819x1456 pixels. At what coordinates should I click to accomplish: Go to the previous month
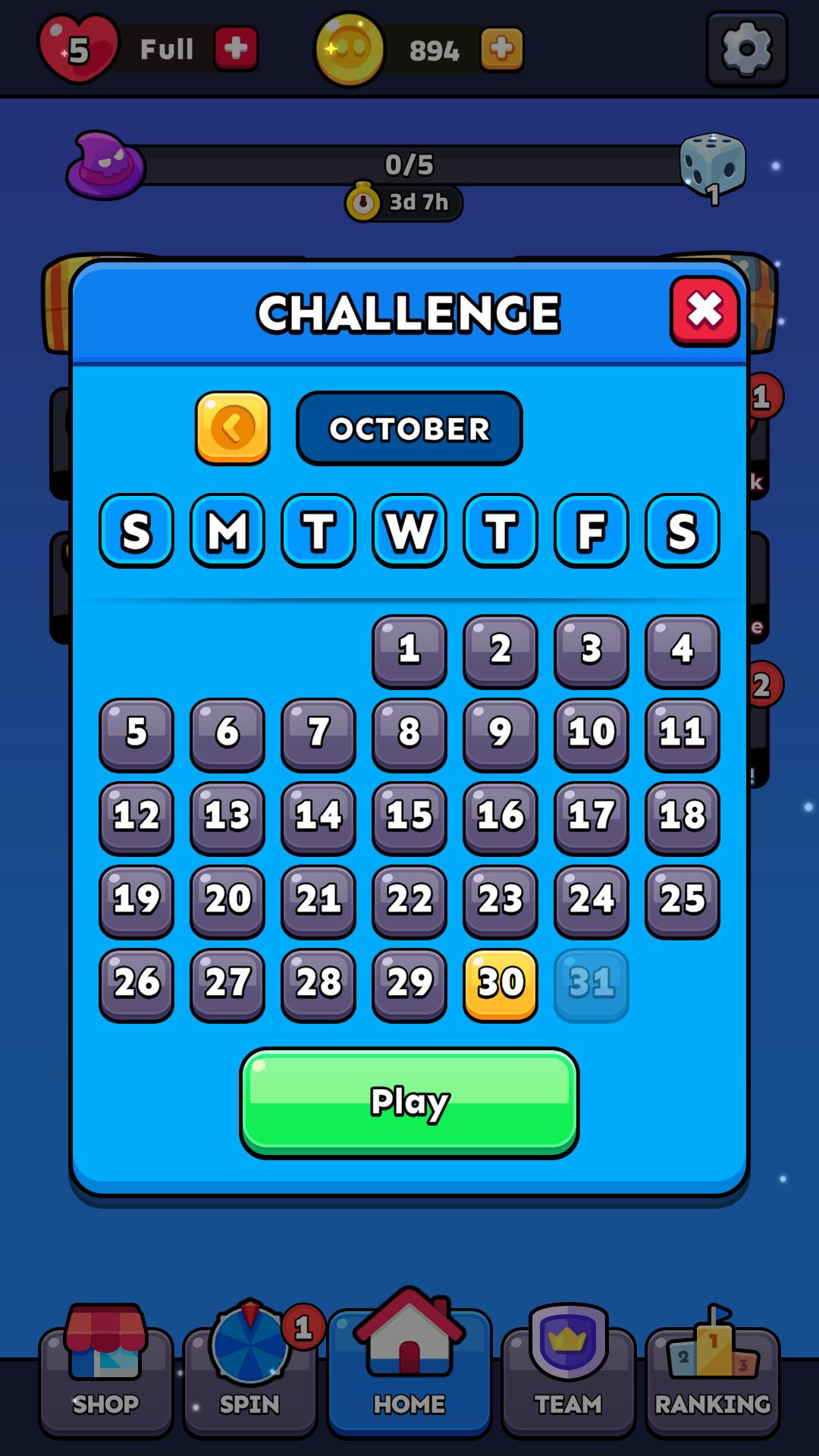click(x=233, y=428)
